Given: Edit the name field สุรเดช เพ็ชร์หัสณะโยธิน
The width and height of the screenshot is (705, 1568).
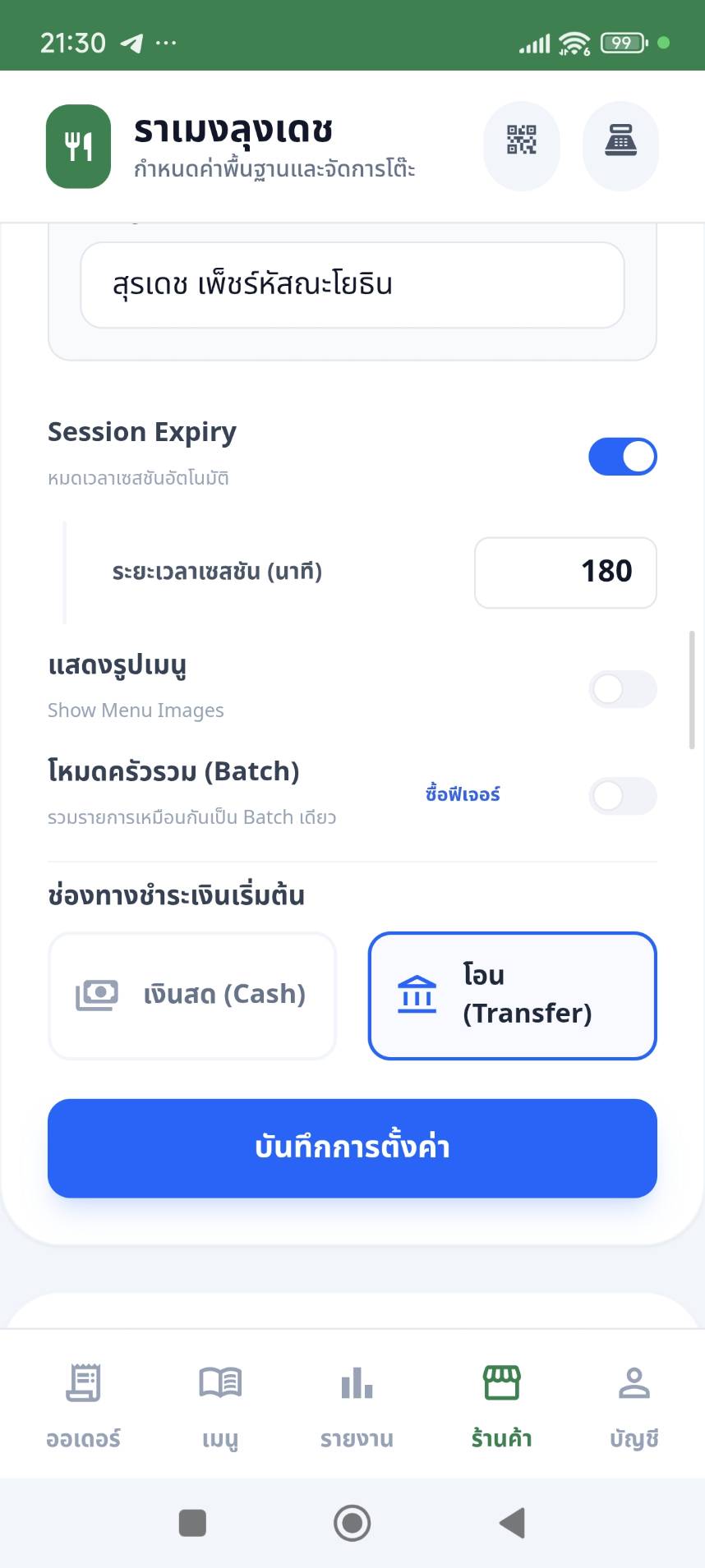Looking at the screenshot, I should point(352,285).
